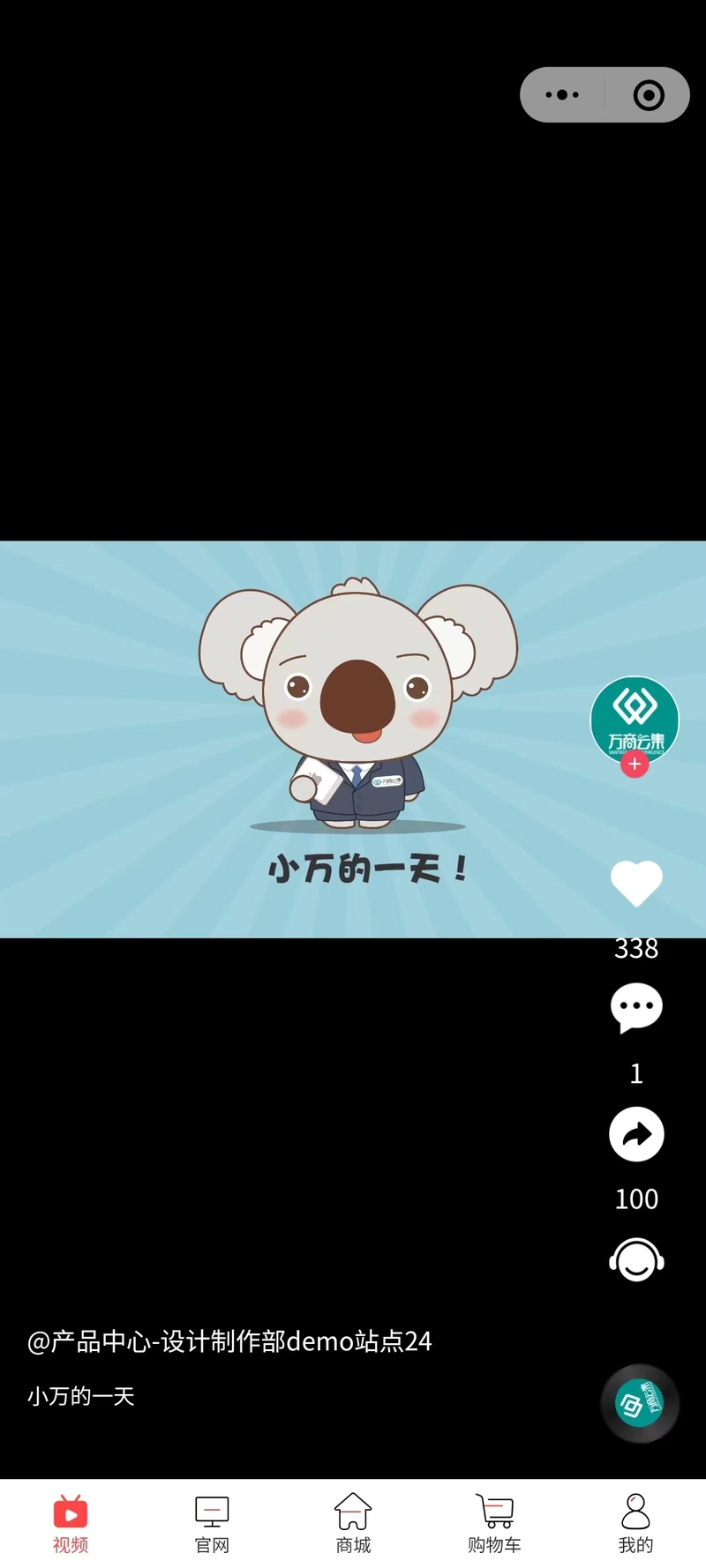Open the spinning music disc
Screen dimensions: 706x1568
[x=640, y=1403]
